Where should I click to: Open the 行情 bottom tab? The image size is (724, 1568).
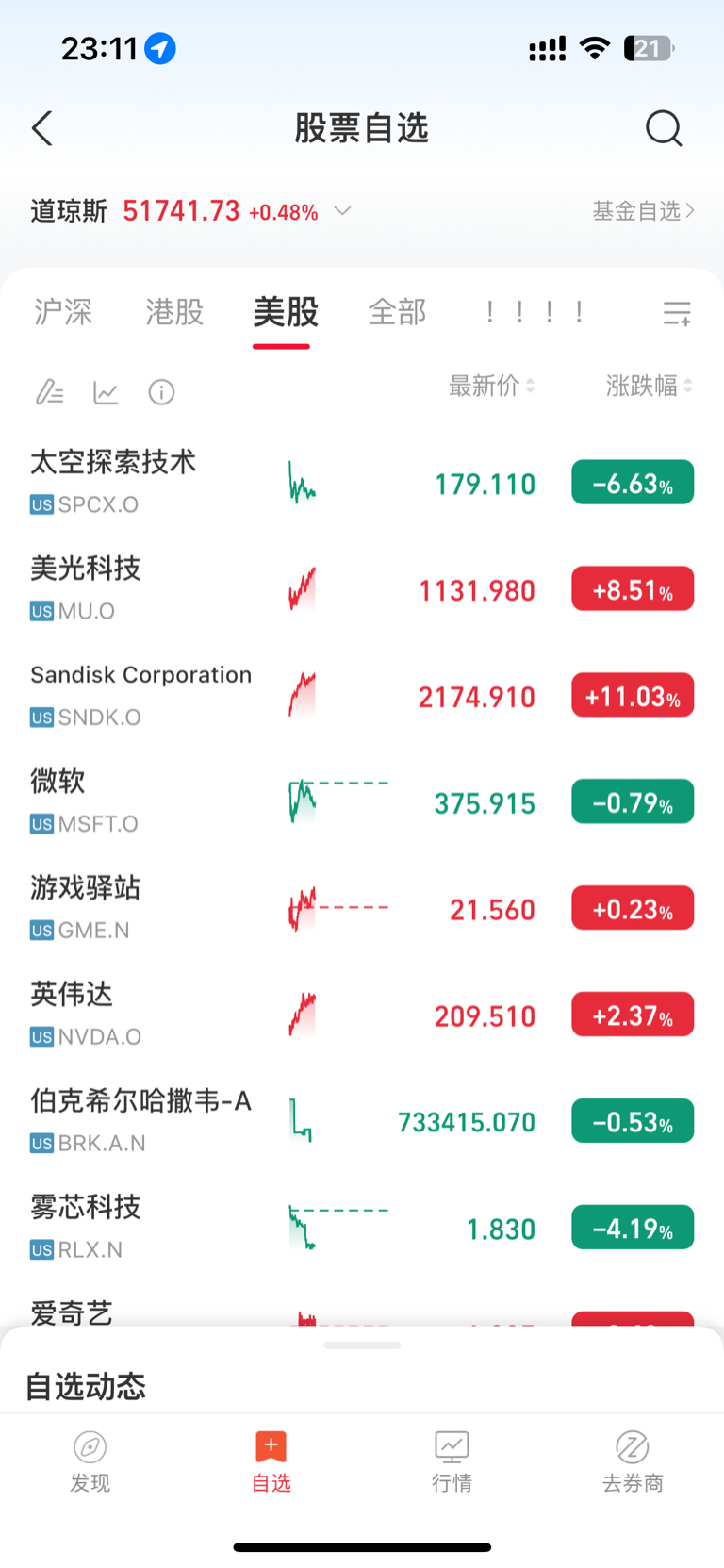click(x=452, y=1462)
